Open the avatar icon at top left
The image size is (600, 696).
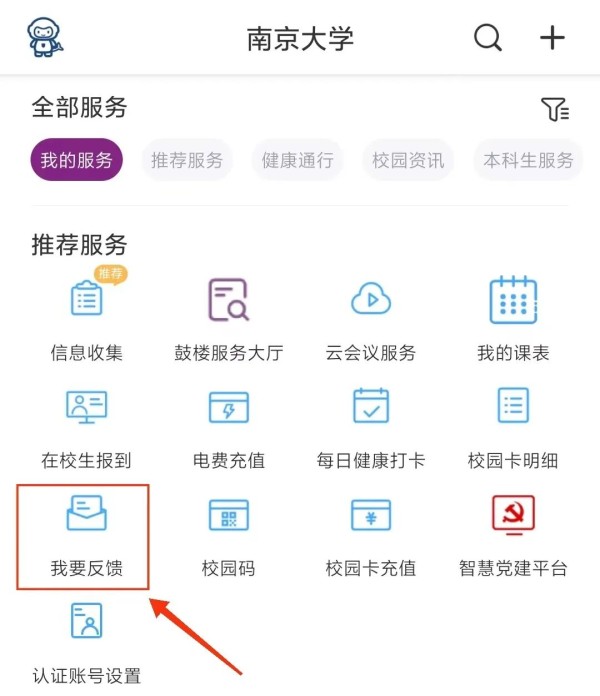(x=43, y=38)
